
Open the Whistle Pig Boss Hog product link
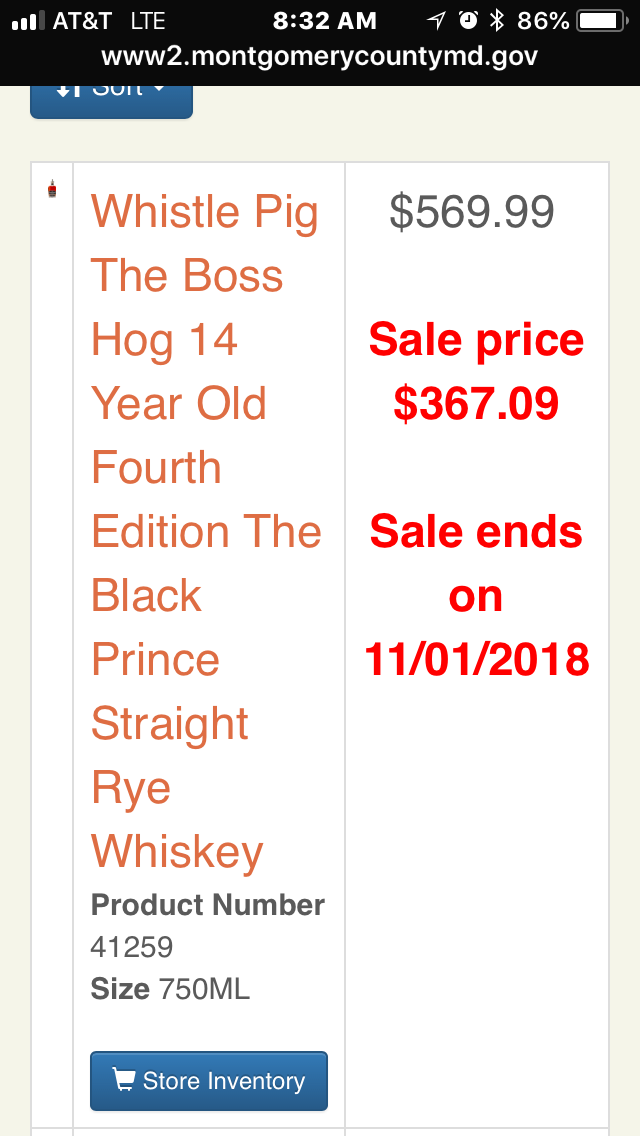[206, 531]
